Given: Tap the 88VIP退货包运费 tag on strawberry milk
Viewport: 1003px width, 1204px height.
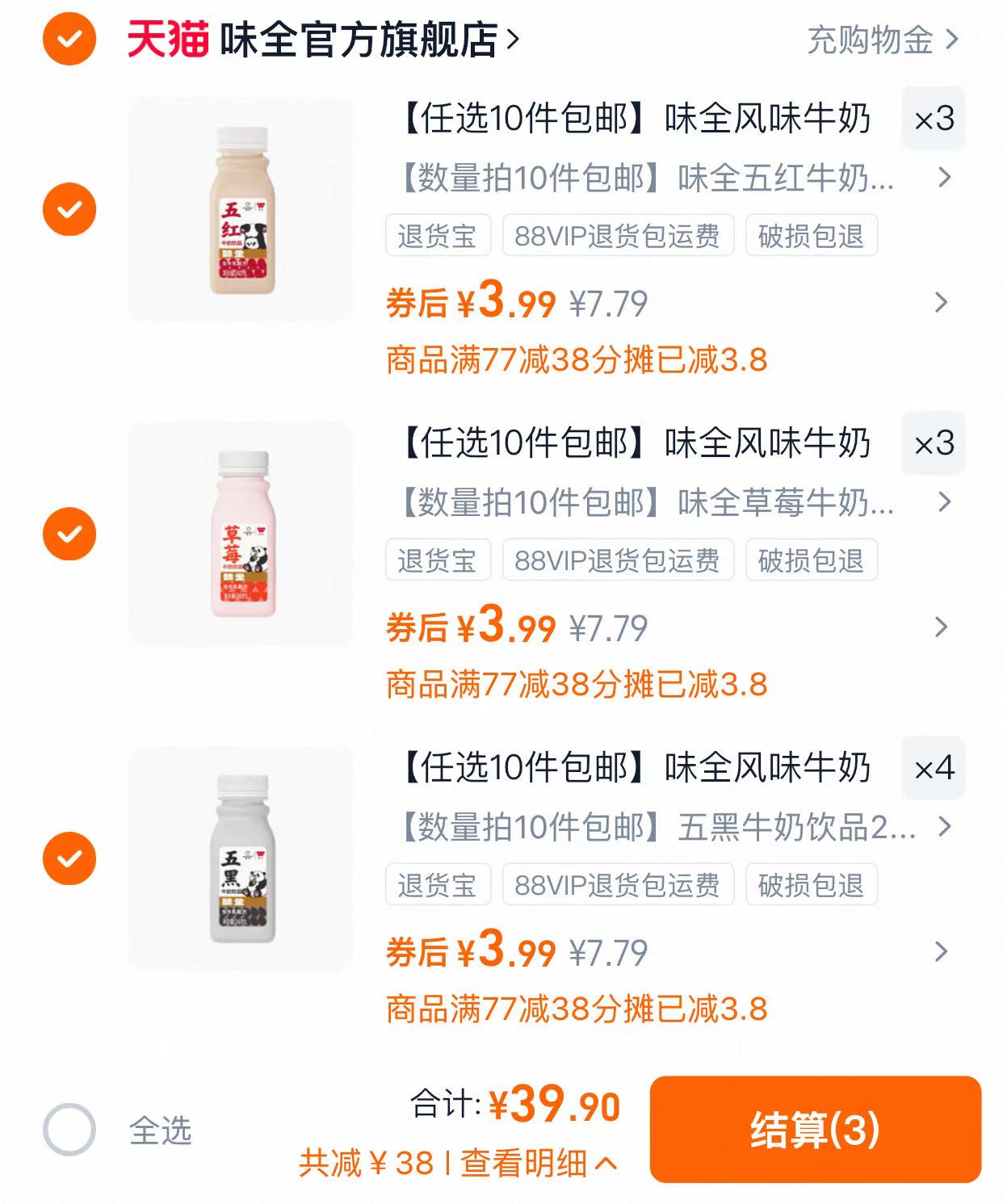Looking at the screenshot, I should [x=617, y=560].
